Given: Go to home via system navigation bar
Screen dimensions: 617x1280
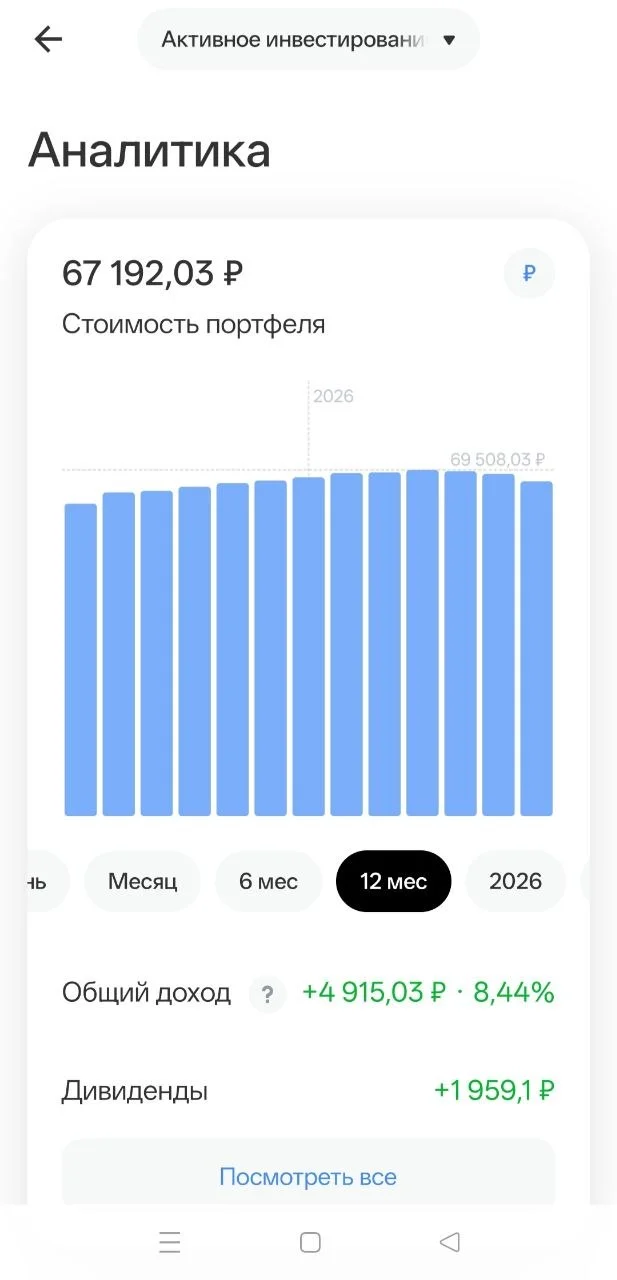Looking at the screenshot, I should pyautogui.click(x=310, y=1242).
